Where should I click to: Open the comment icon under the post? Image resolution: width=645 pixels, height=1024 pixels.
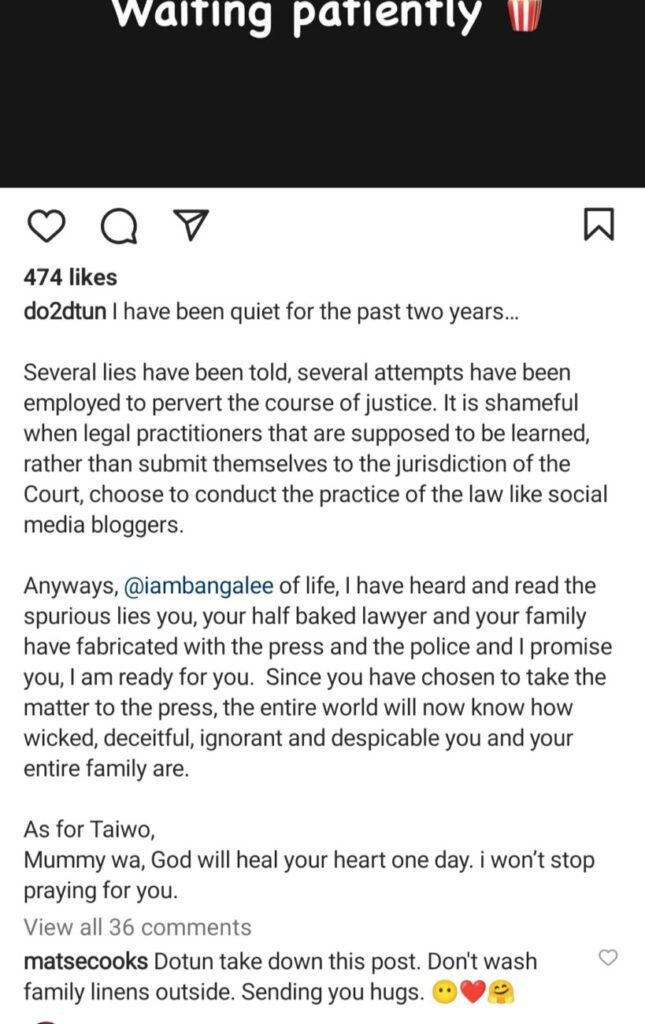tap(119, 227)
